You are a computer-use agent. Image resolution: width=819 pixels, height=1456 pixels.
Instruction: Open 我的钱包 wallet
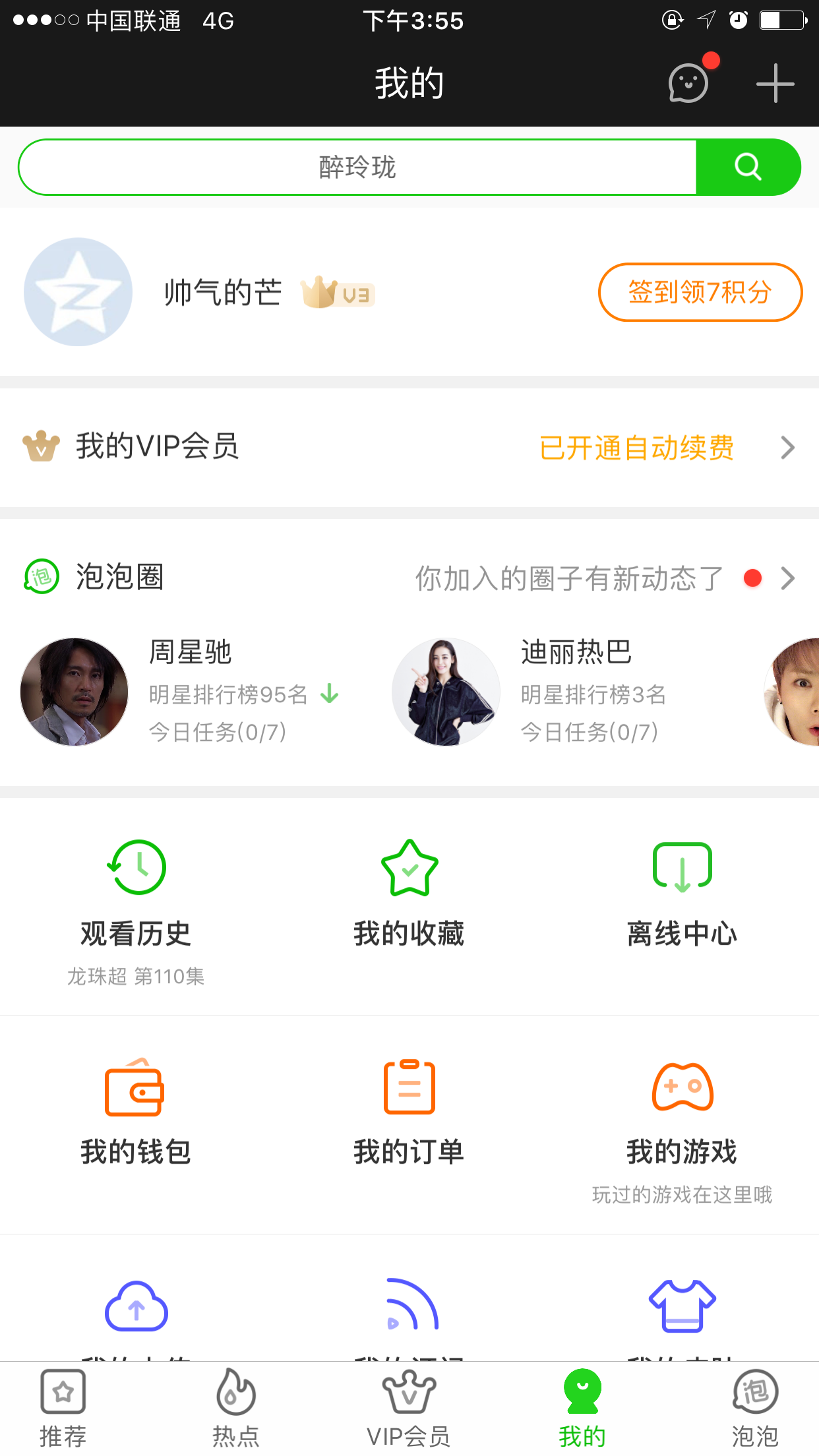click(136, 1114)
